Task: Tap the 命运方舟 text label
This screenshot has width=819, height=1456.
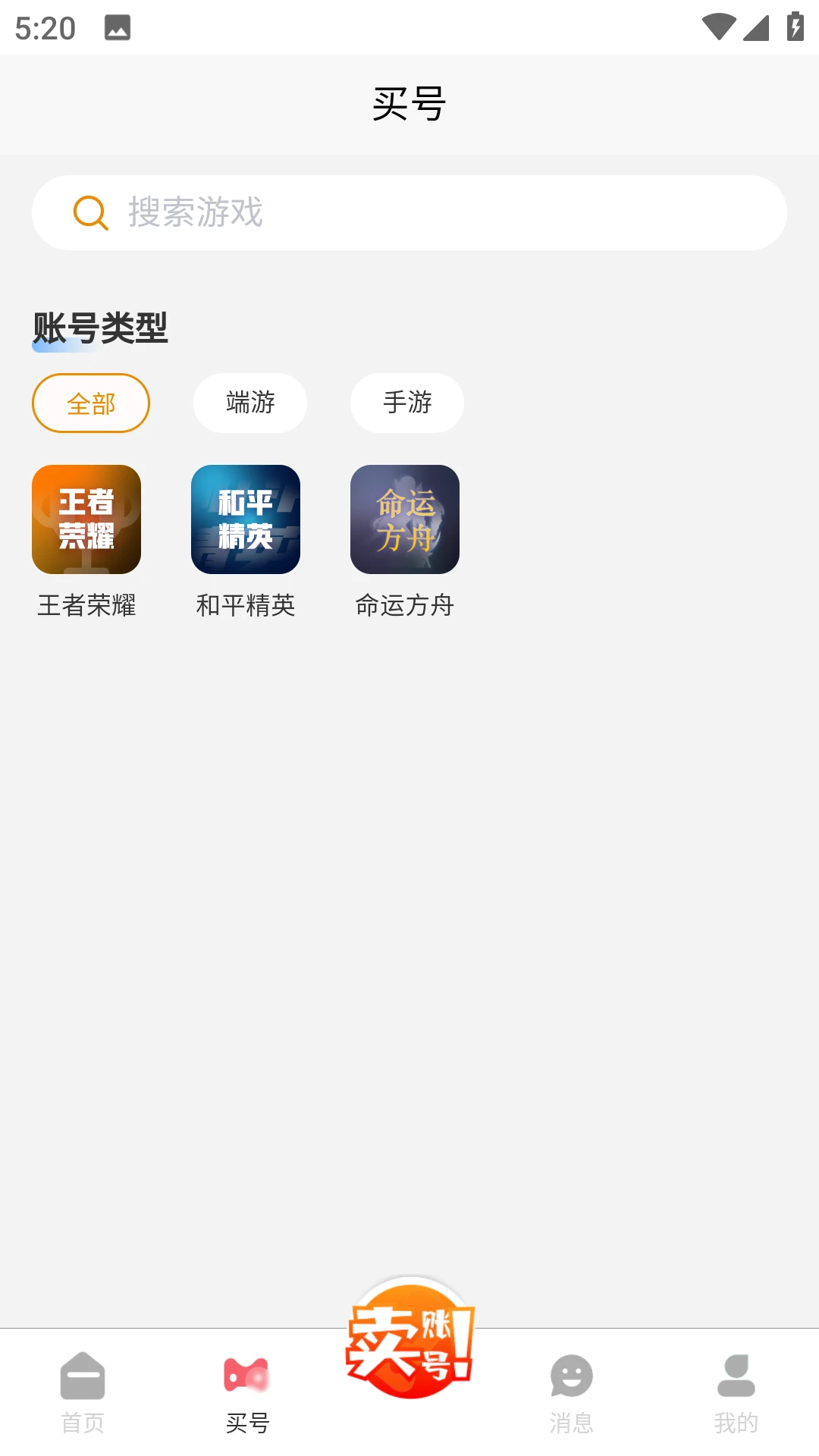Action: pos(404,605)
